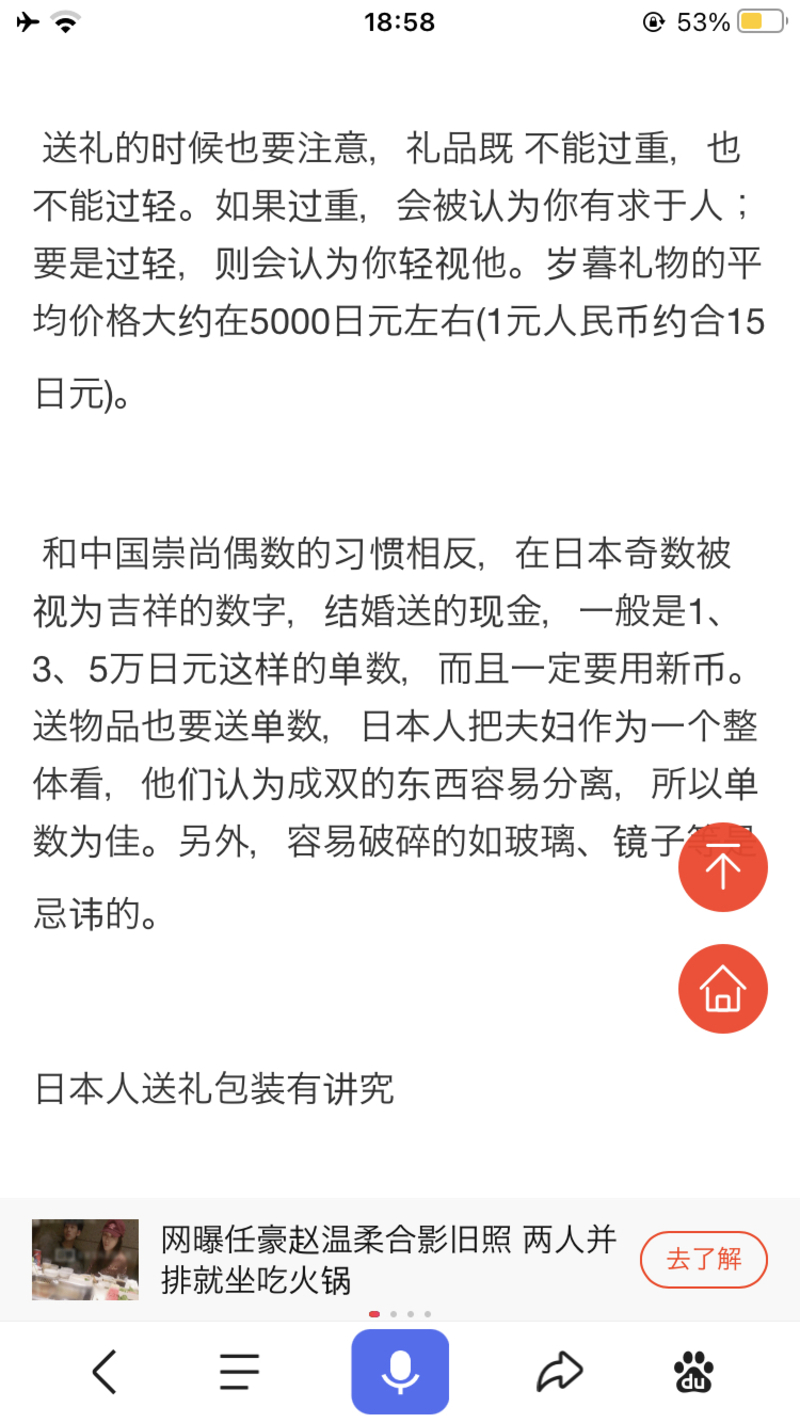Open the hamburger menu in the toolbar
Screen dimensions: 800x1423
(x=237, y=1371)
